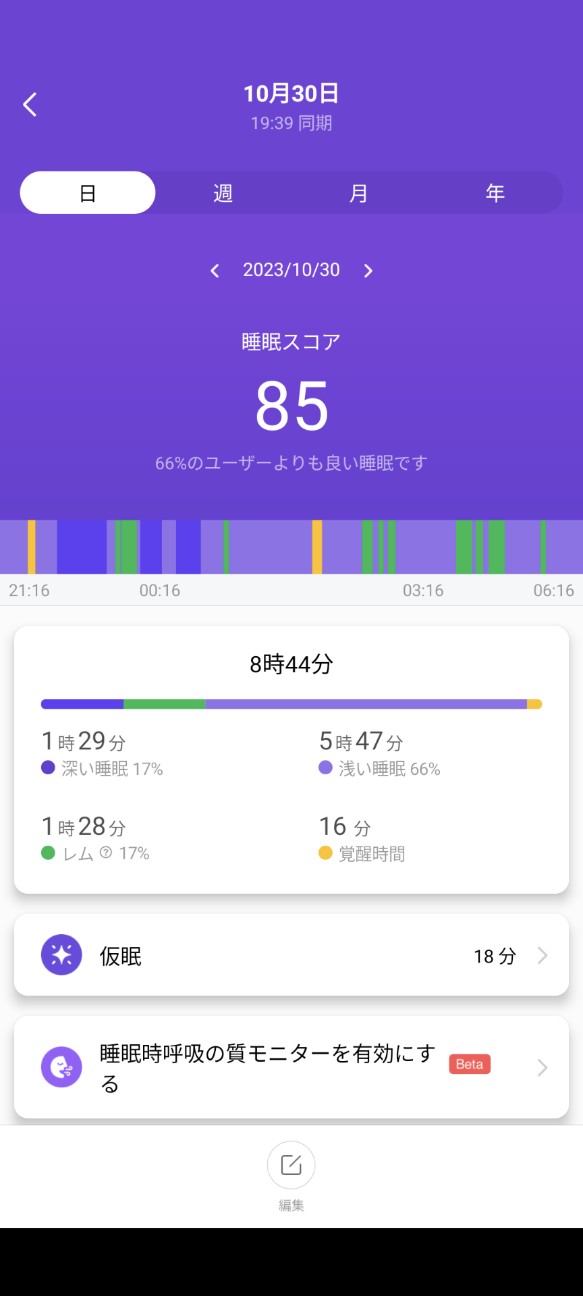Go to the previous day arrow
583x1296 pixels.
(214, 271)
